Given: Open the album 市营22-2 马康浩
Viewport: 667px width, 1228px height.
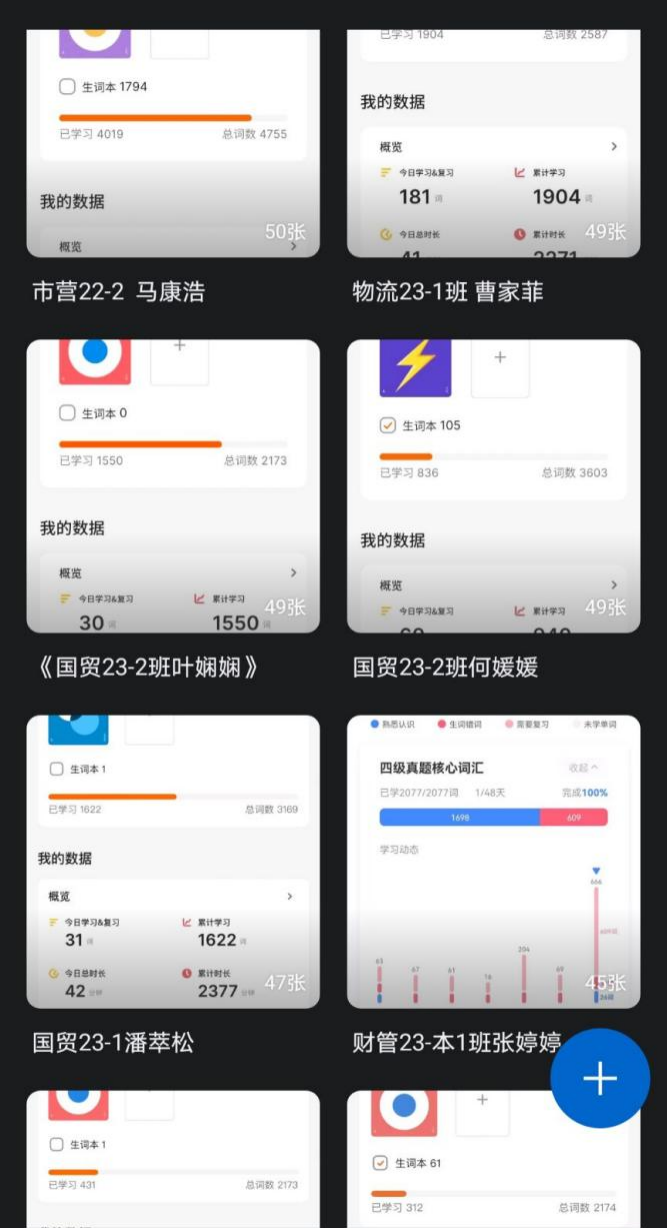Looking at the screenshot, I should (x=173, y=144).
